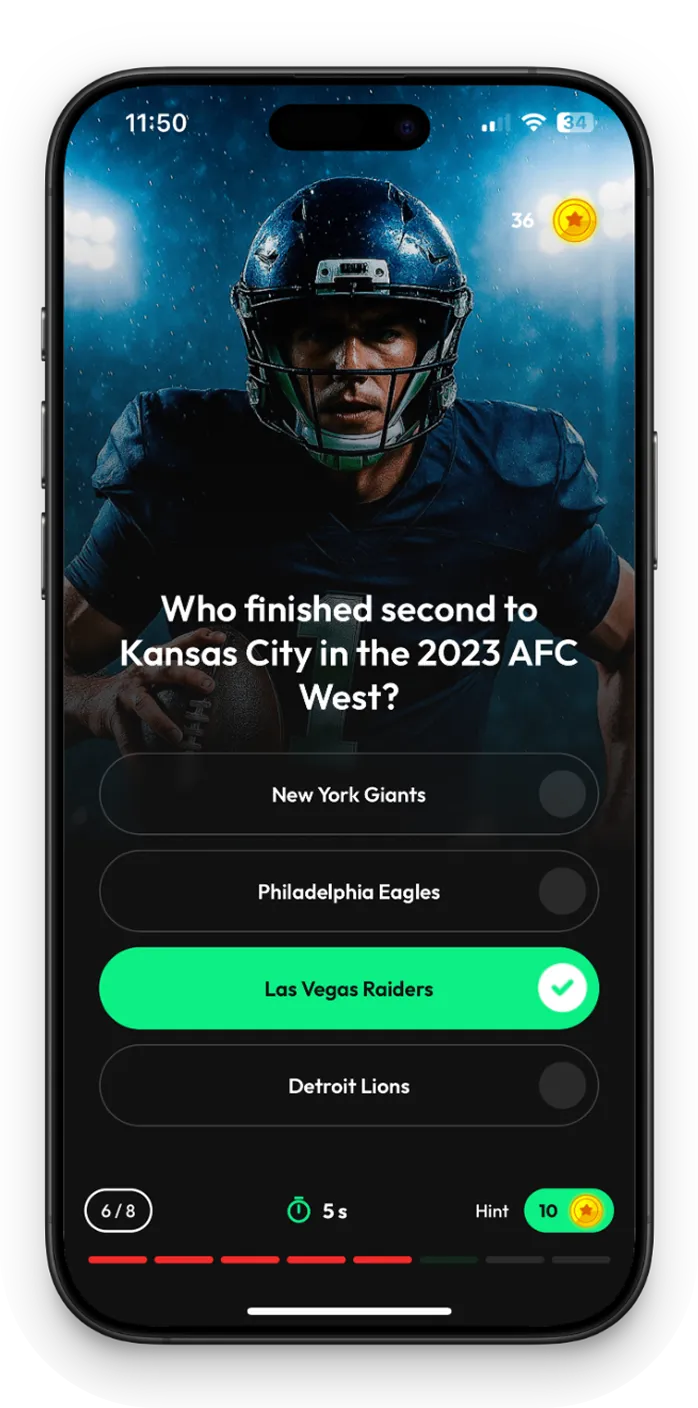Use the 10-coin Hint button
This screenshot has width=698, height=1408.
click(x=568, y=1211)
